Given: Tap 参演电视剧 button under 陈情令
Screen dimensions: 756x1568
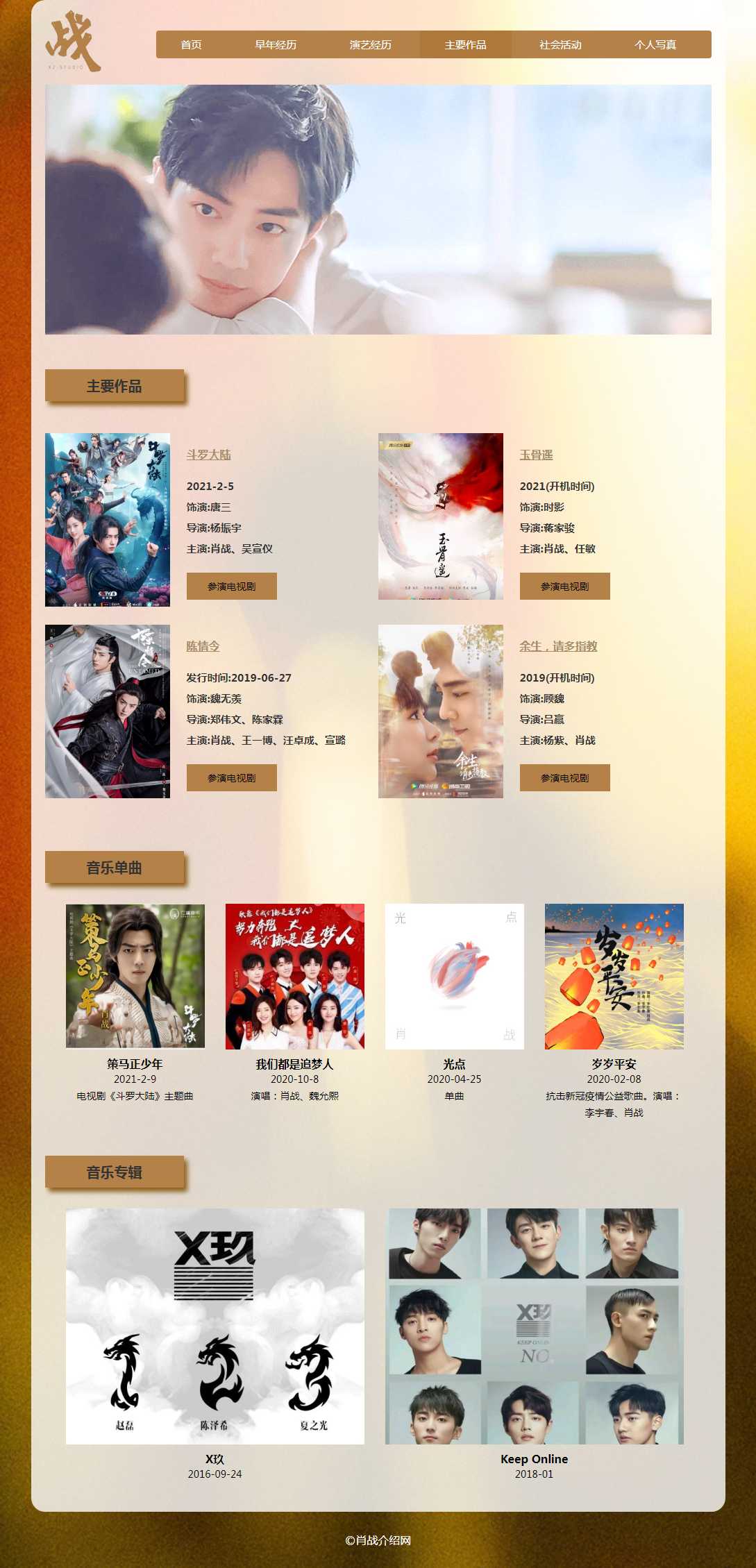Looking at the screenshot, I should [x=231, y=778].
